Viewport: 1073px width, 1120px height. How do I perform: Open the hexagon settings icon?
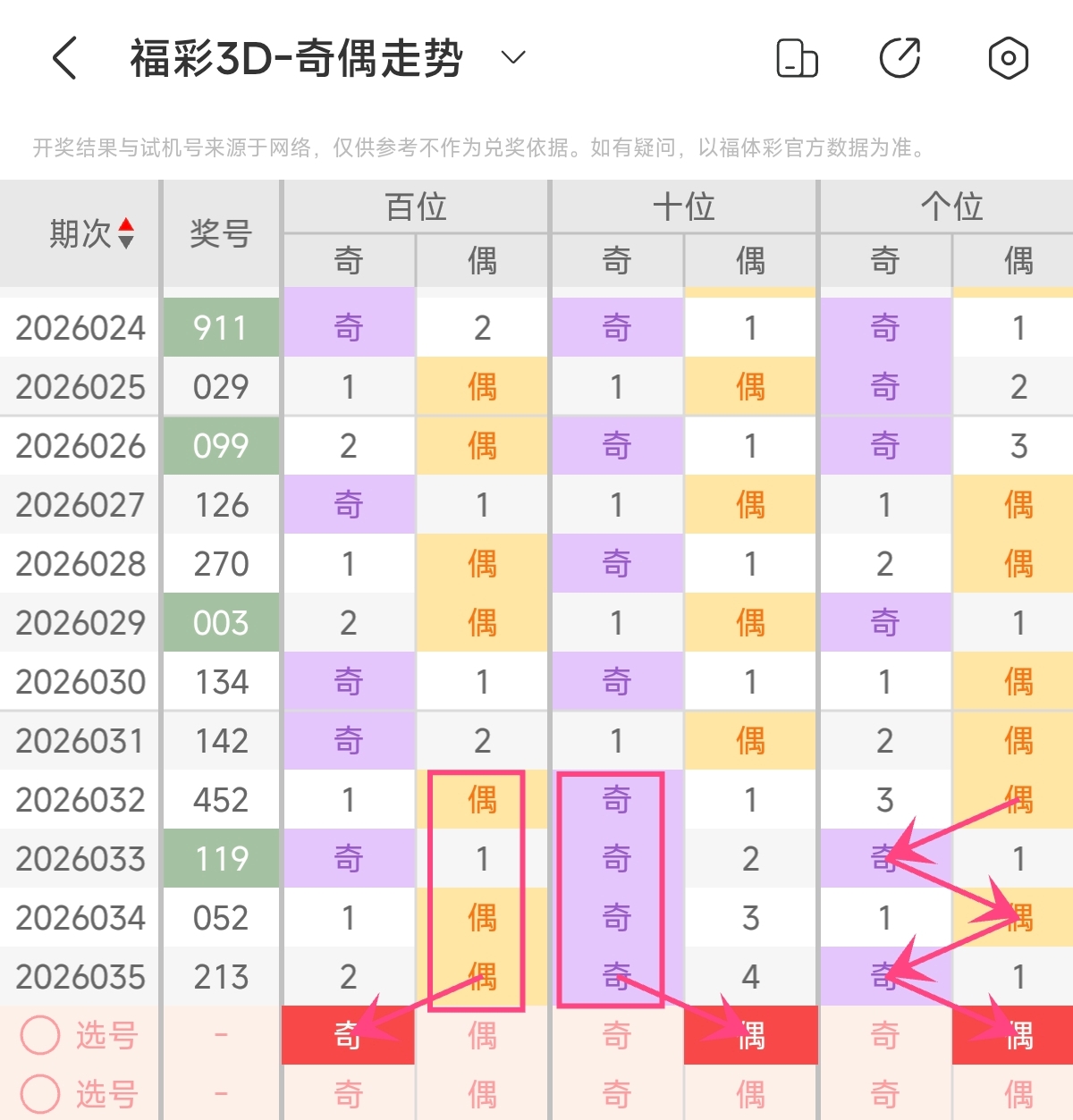(1008, 58)
